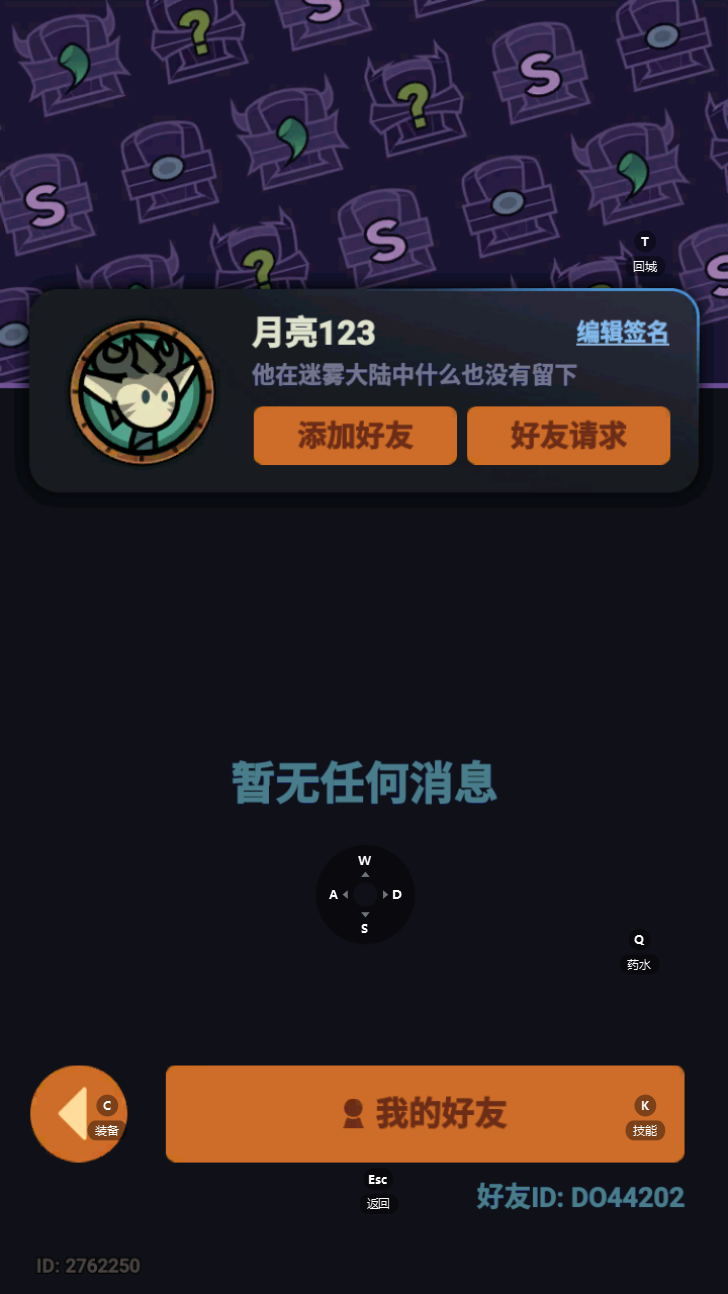
Task: Click the 暂无任何消息 no messages text
Action: pos(364,783)
